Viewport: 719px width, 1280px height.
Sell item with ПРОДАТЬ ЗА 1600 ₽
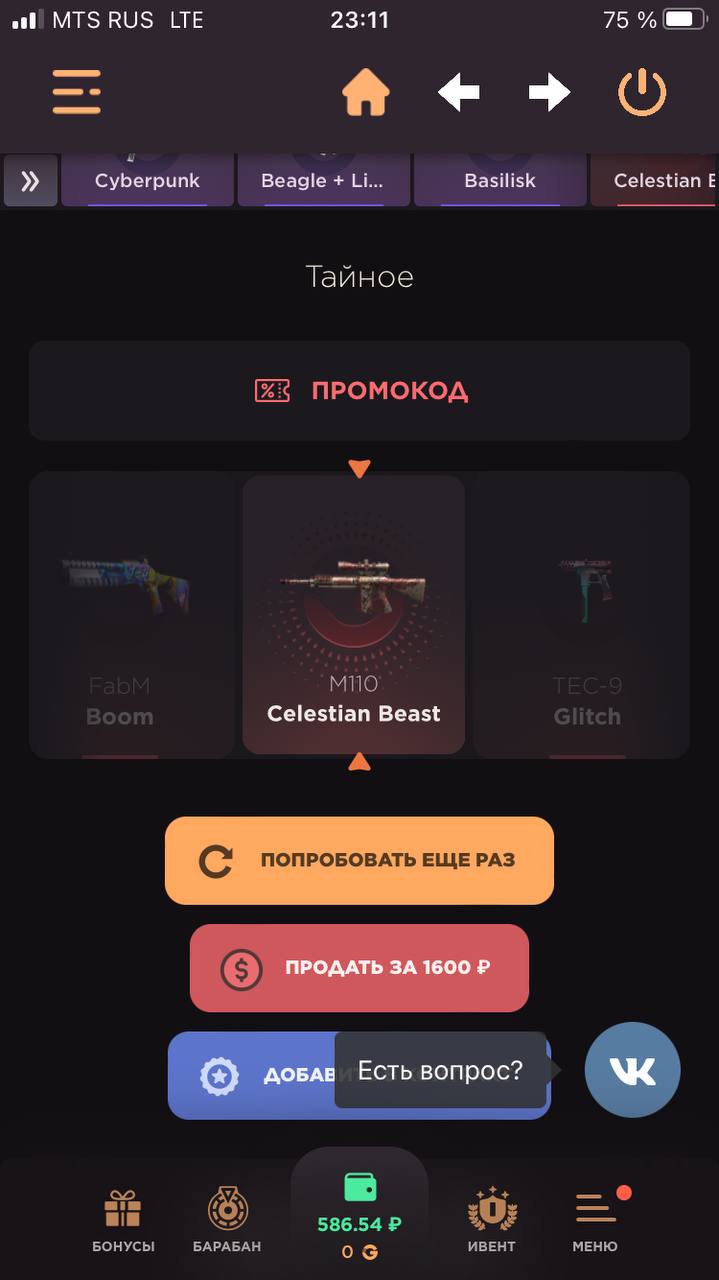(359, 967)
